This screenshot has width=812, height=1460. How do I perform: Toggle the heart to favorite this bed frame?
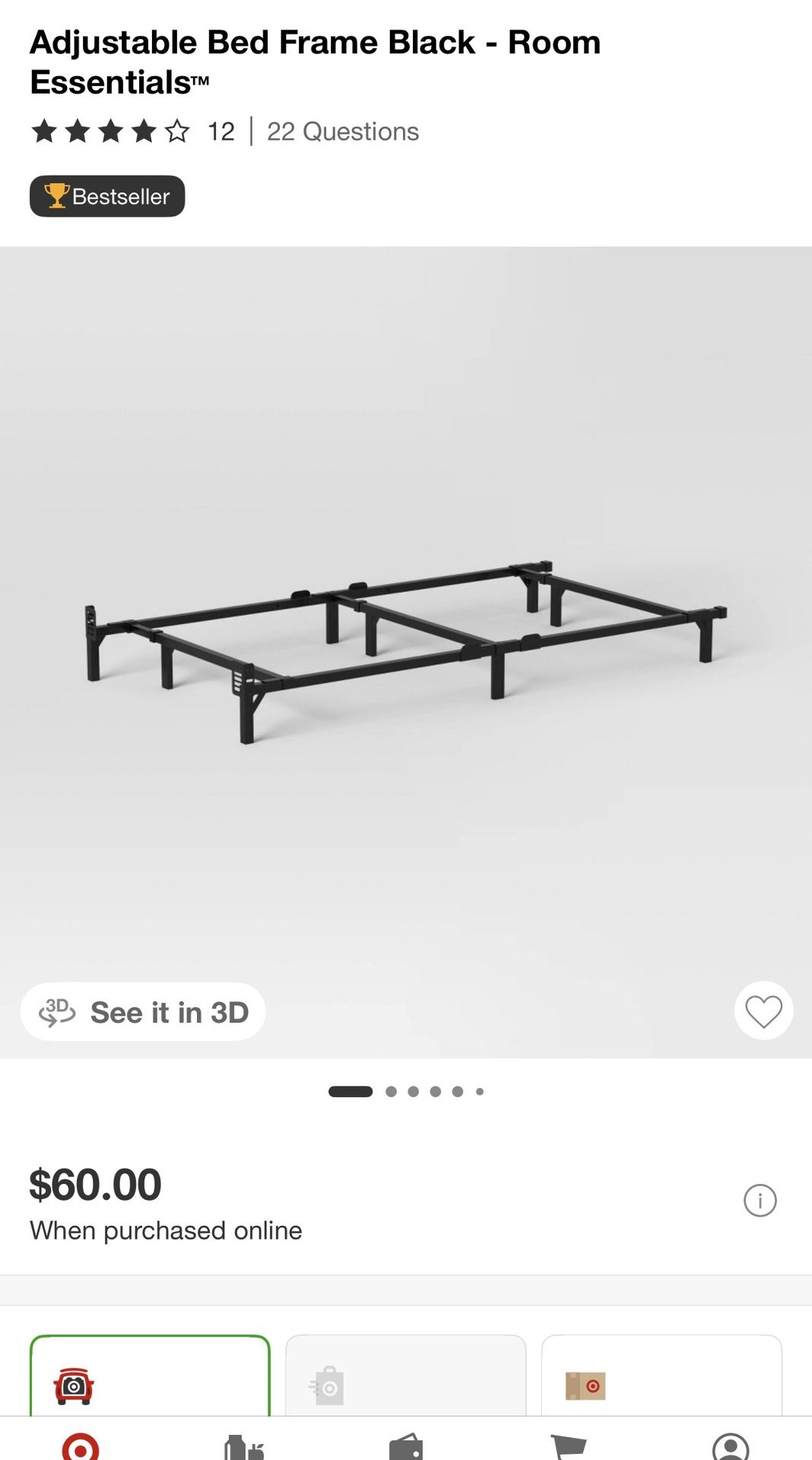(x=766, y=1011)
